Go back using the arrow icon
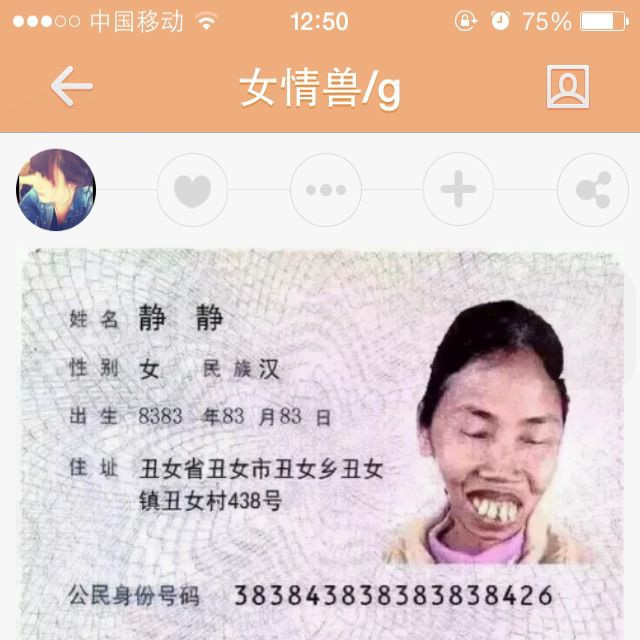This screenshot has width=640, height=640. pos(72,87)
